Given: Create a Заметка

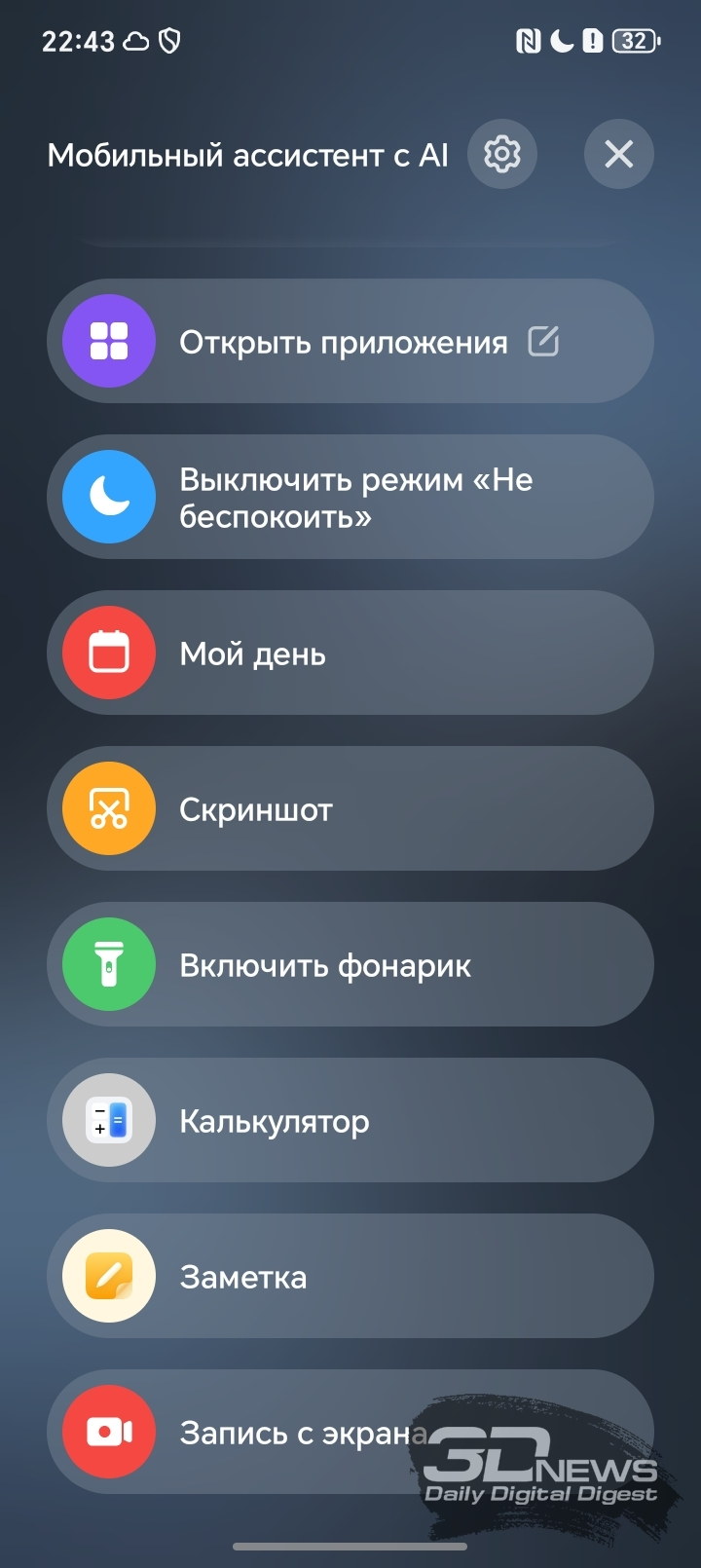Looking at the screenshot, I should (x=350, y=1277).
